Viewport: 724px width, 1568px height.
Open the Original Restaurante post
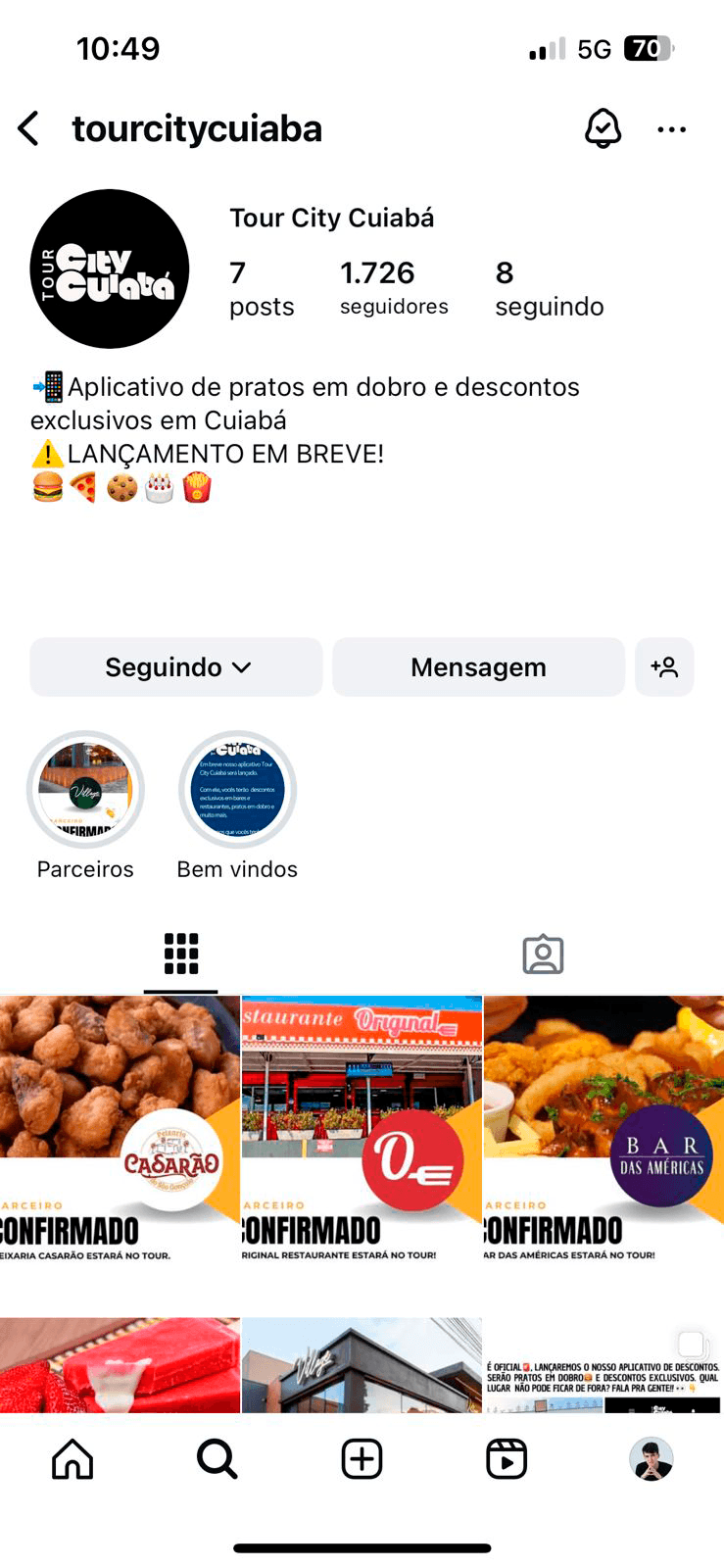pos(362,1129)
